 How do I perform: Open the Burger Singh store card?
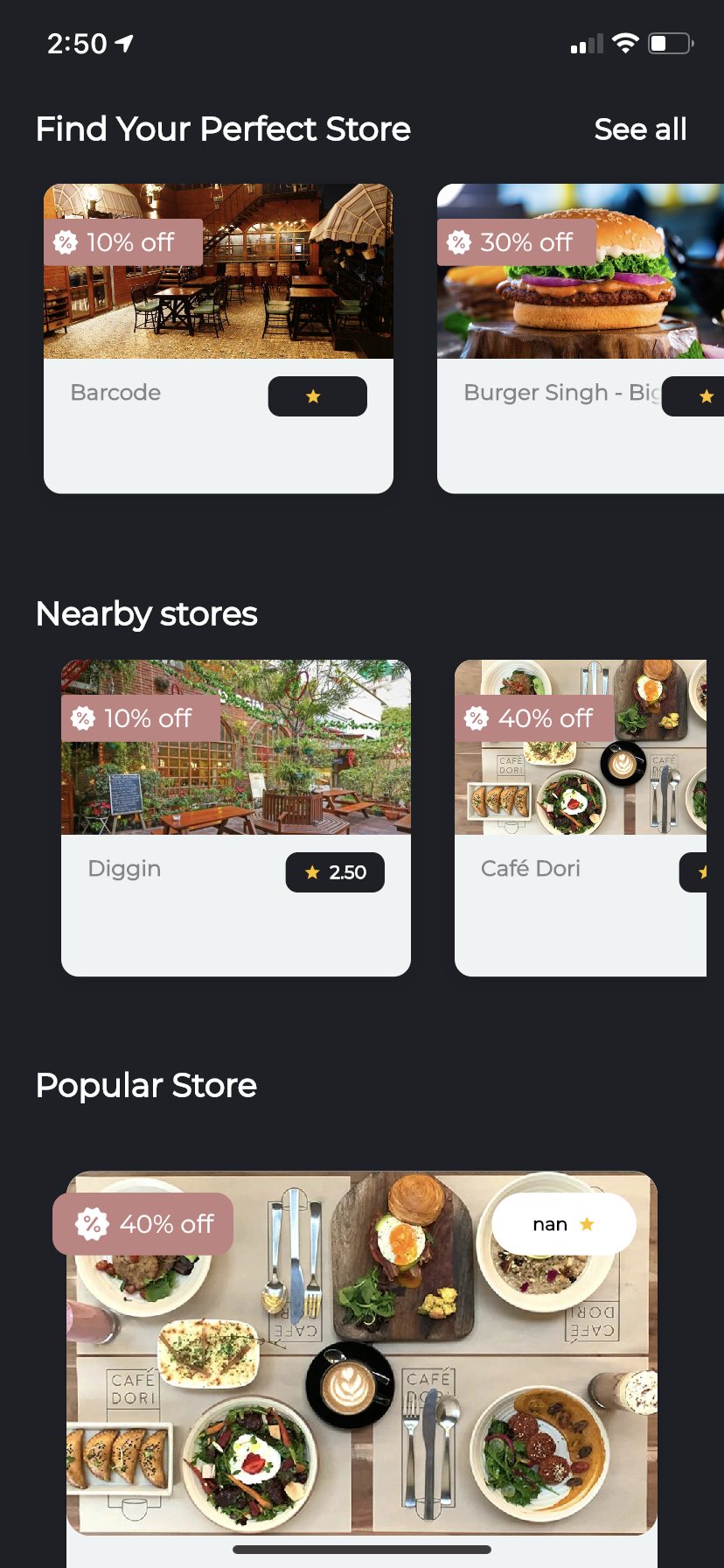[581, 339]
